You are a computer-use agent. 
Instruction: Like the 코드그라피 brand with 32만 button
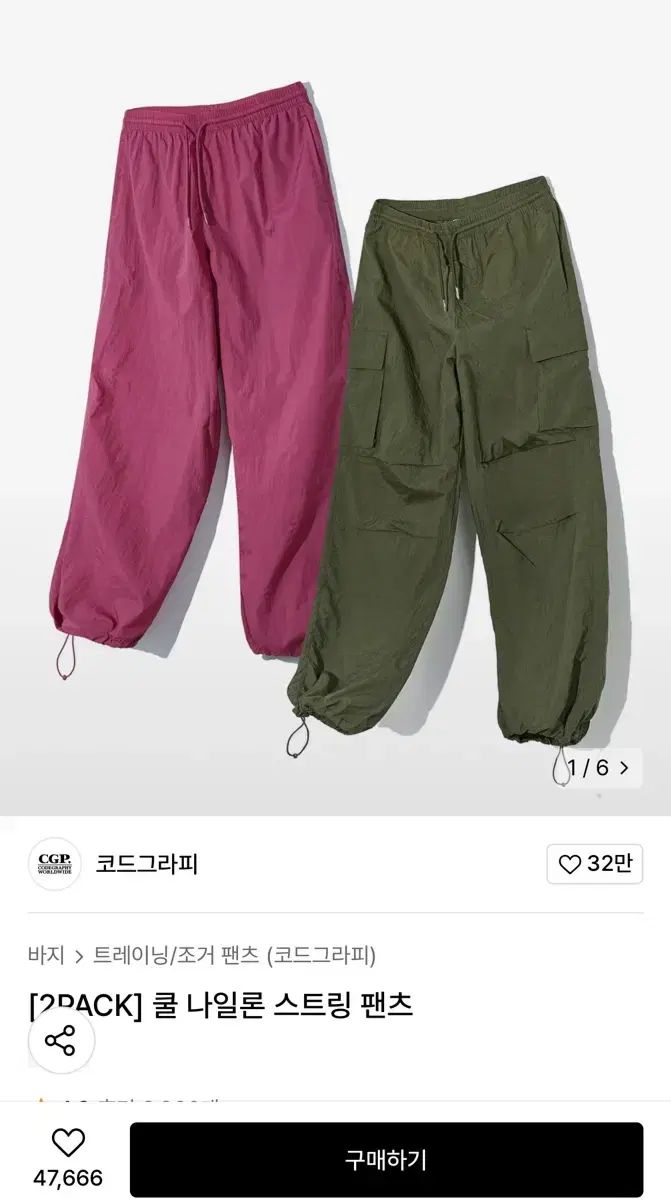[595, 865]
